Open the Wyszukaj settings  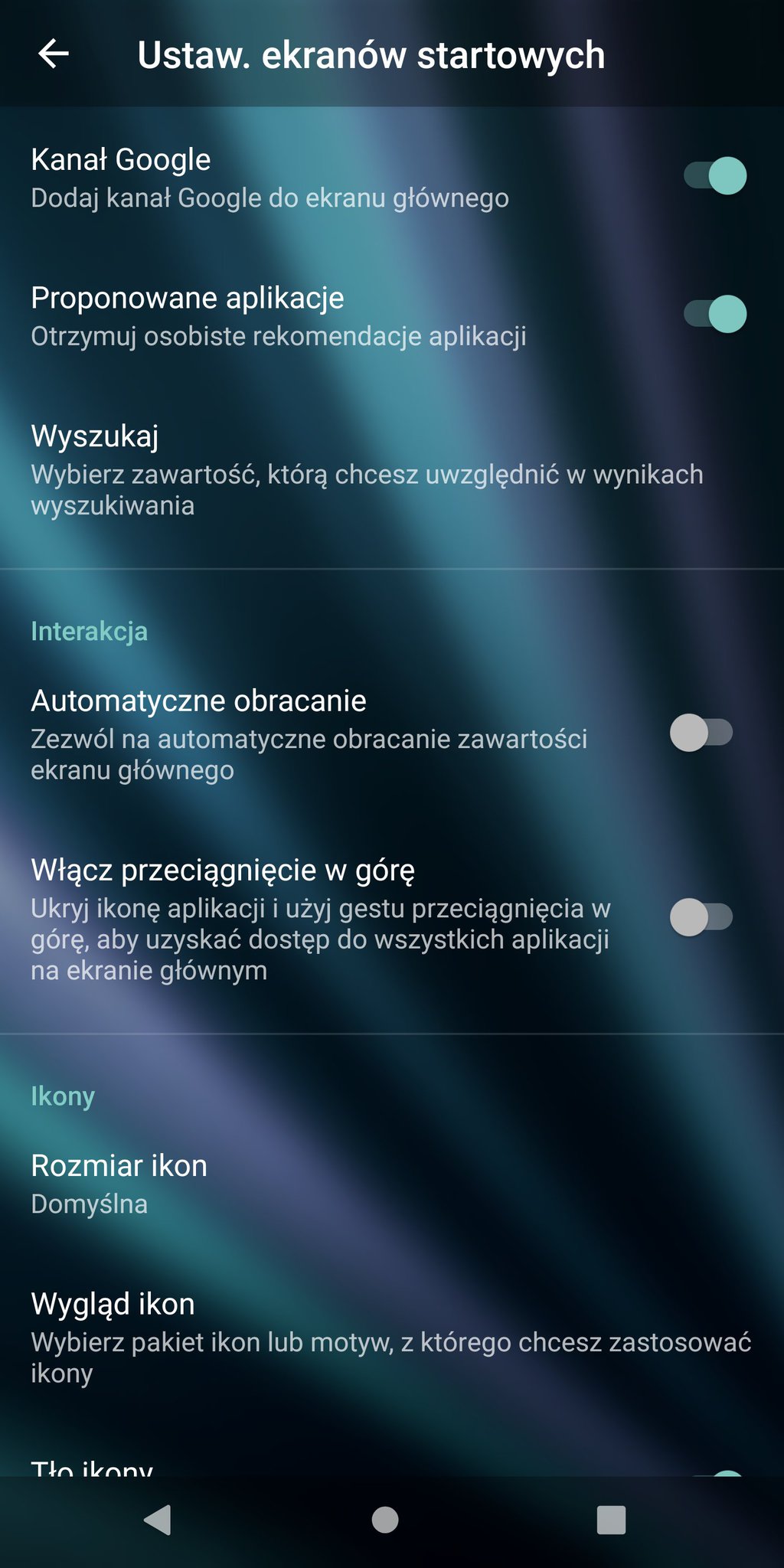click(x=392, y=469)
